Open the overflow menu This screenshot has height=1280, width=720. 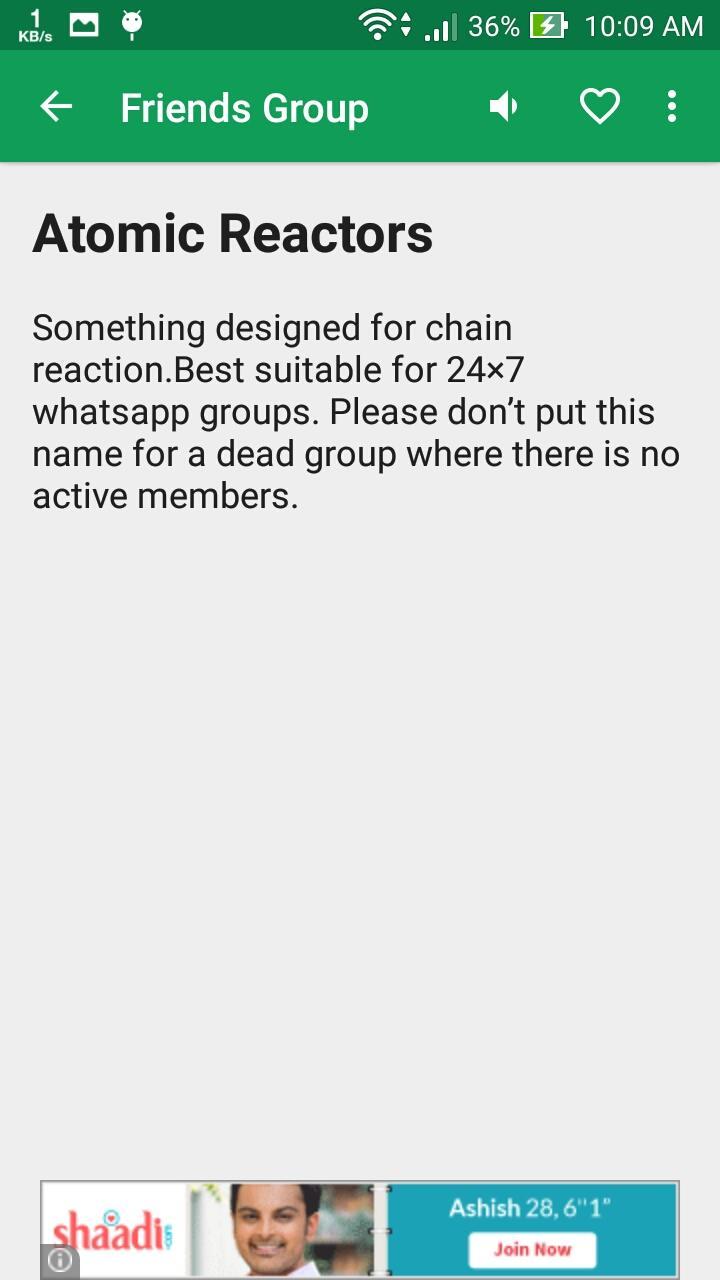672,106
